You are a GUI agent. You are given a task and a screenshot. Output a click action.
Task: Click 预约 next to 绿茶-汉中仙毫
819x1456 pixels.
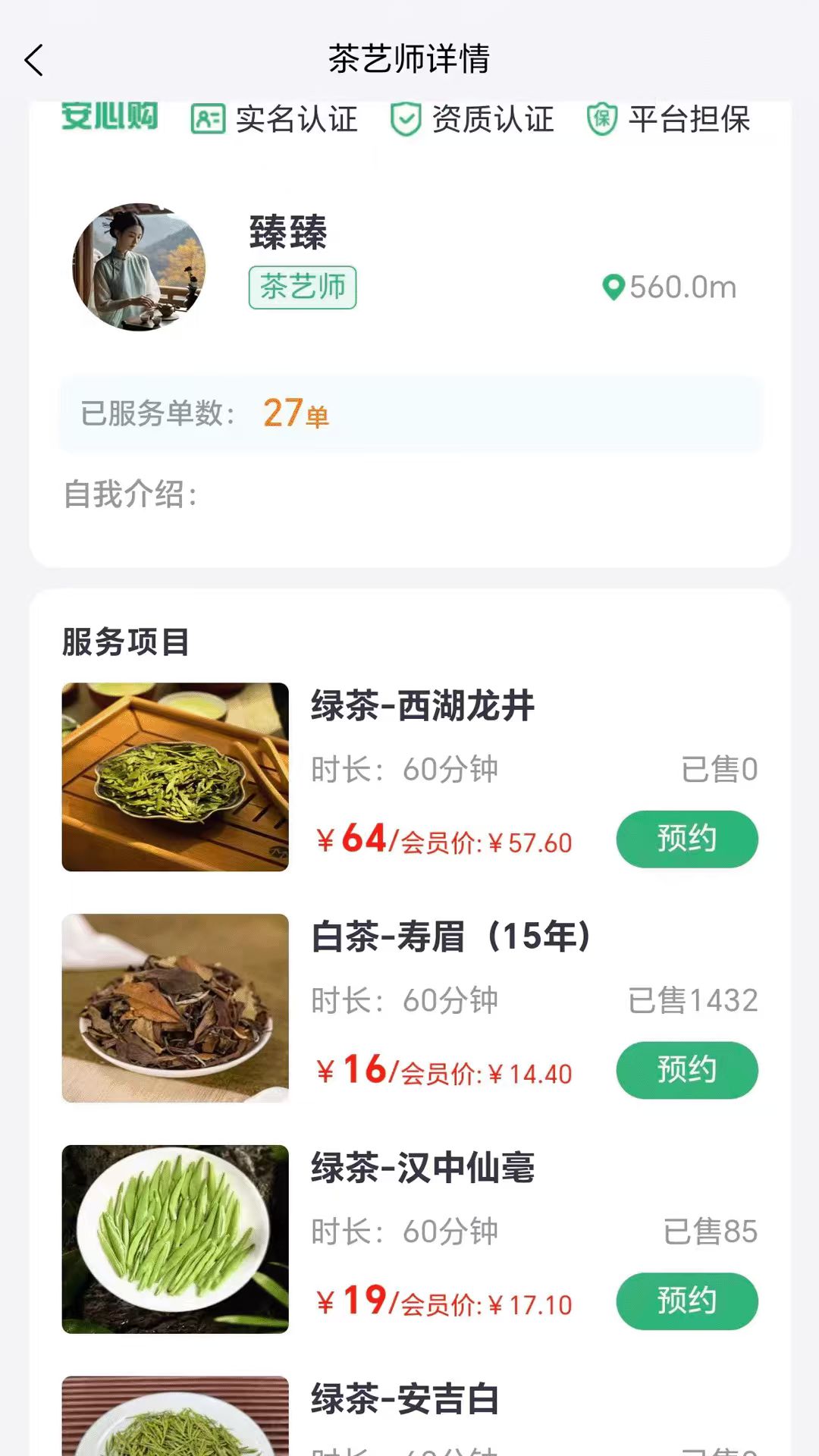(686, 1301)
